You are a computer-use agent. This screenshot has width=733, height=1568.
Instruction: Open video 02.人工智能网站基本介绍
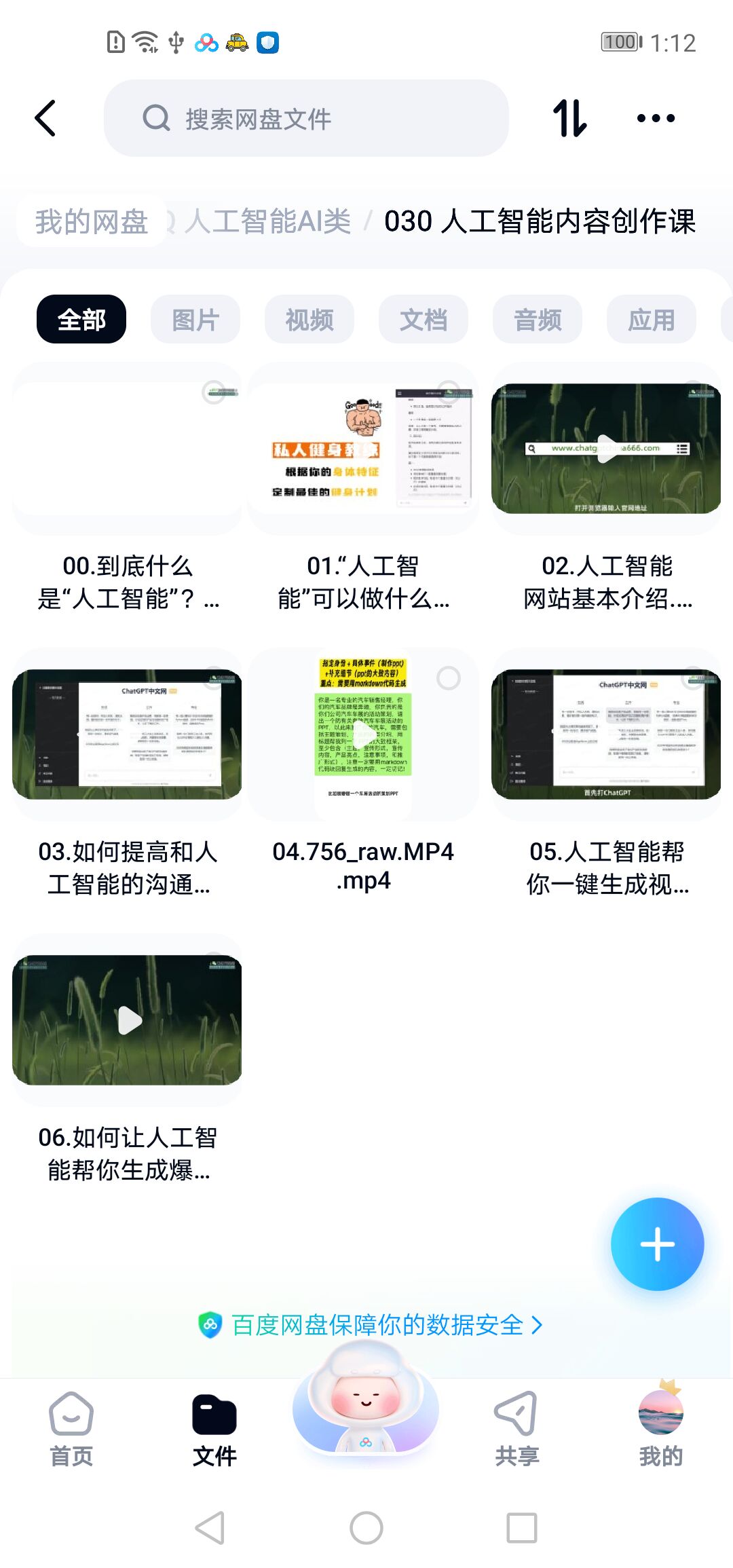coord(606,449)
